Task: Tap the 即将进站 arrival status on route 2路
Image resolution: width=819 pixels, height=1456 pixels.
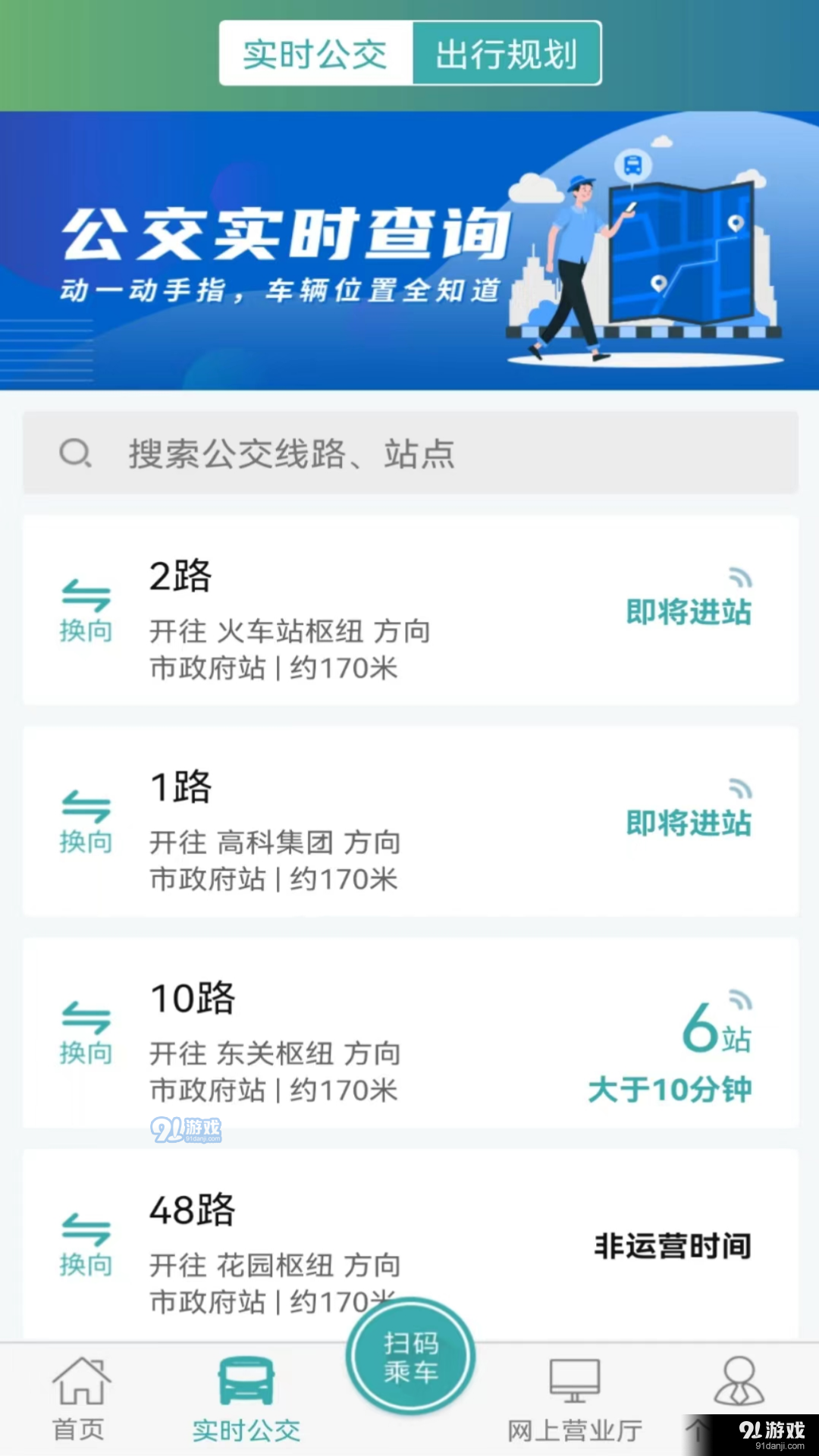Action: click(689, 614)
